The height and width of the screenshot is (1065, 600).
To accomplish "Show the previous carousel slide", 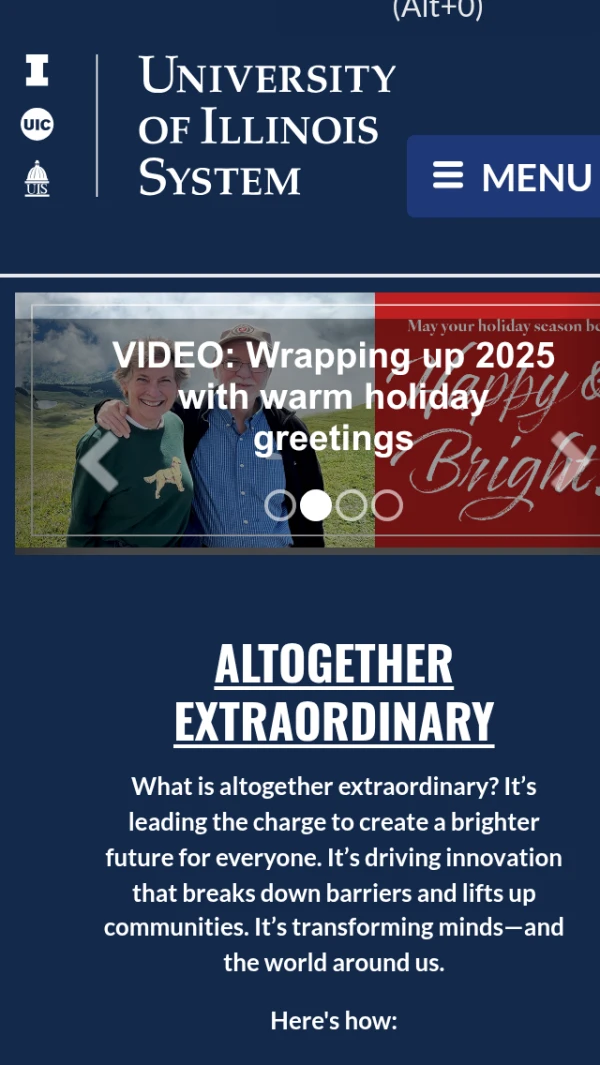I will pyautogui.click(x=98, y=462).
